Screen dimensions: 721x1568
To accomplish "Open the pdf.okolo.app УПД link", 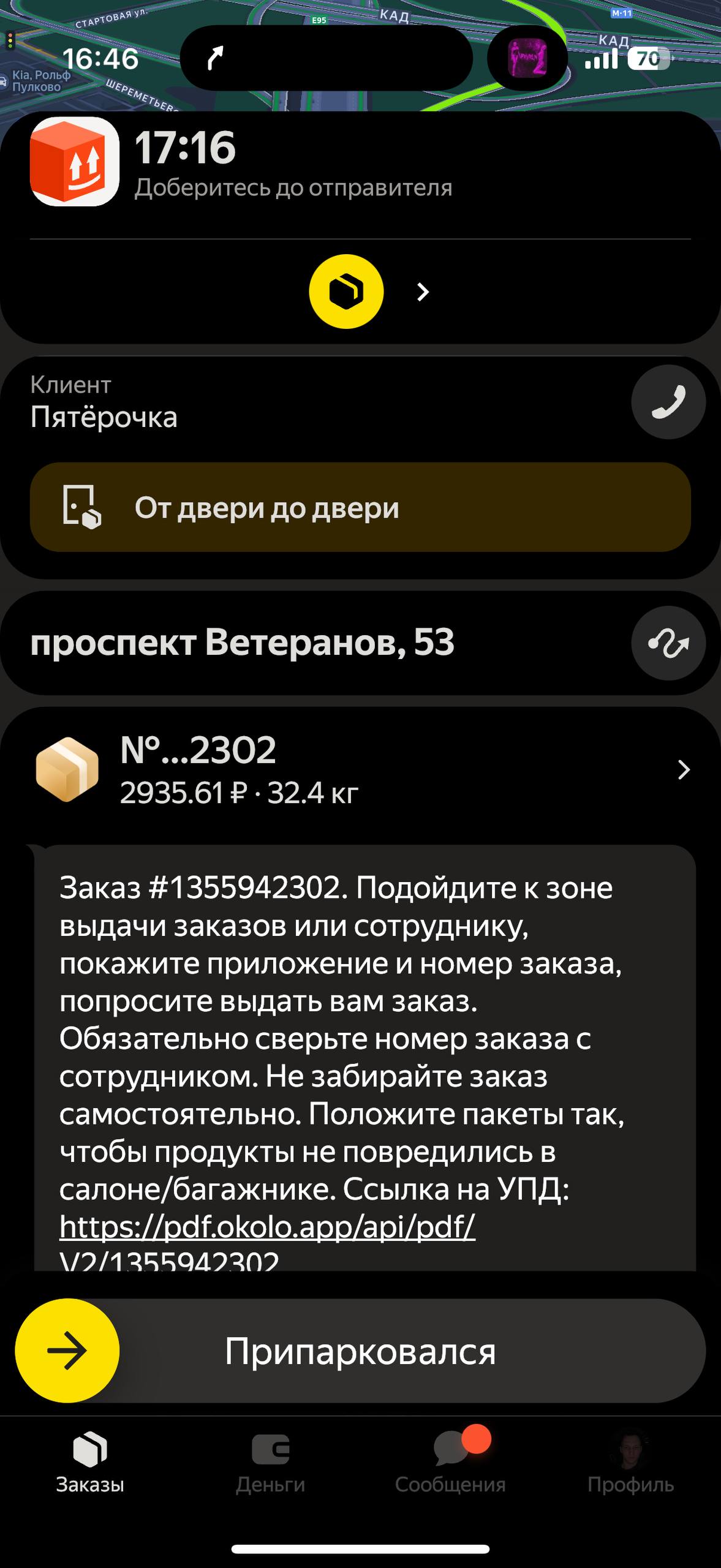I will click(267, 1227).
